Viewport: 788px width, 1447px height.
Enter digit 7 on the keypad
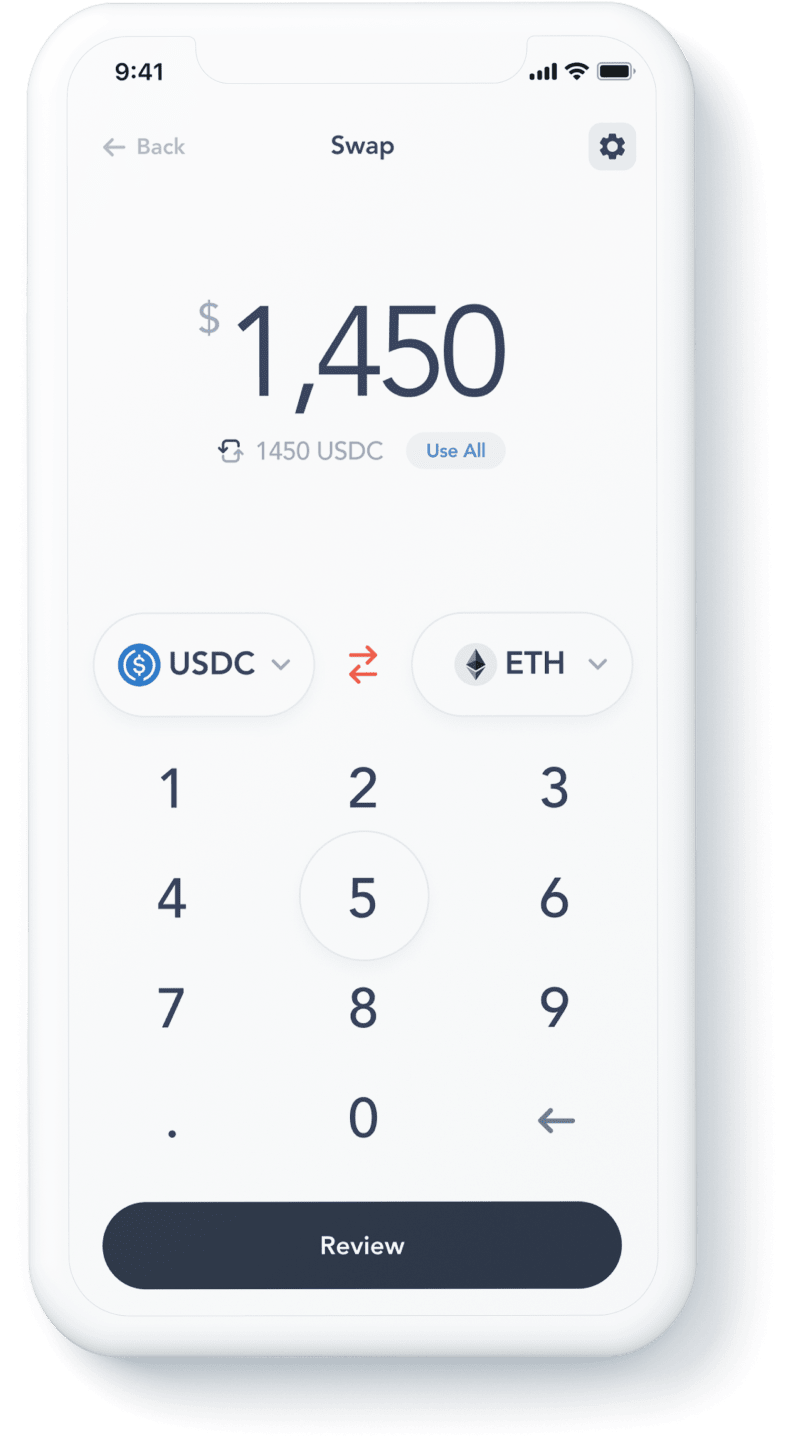172,1008
